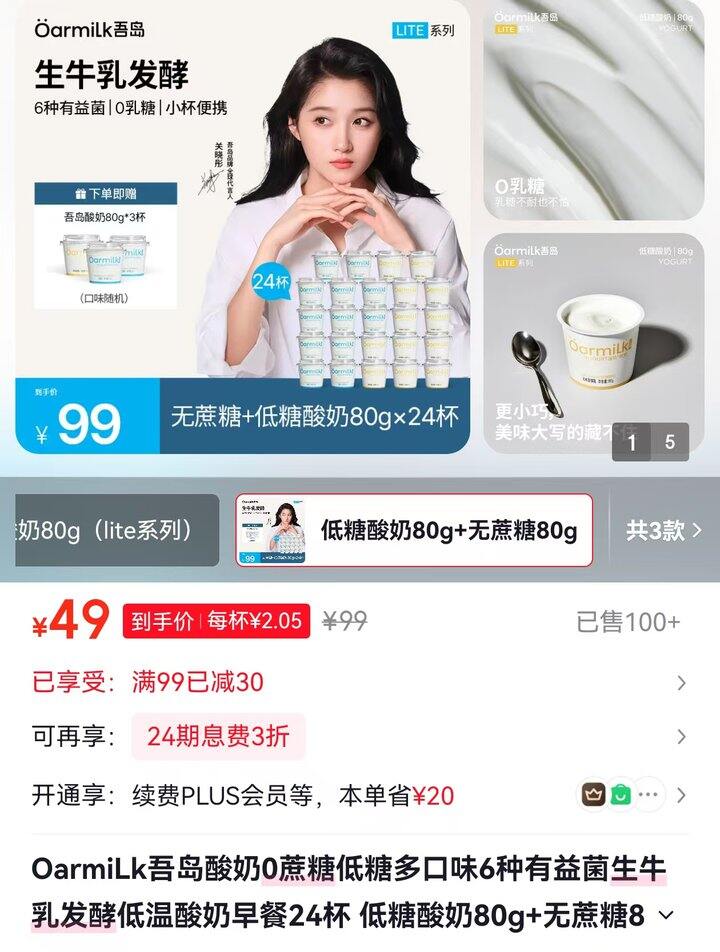Image resolution: width=720 pixels, height=952 pixels.
Task: Select the 低糖酸奶80g+无蔗糖80g variant
Action: pos(414,530)
